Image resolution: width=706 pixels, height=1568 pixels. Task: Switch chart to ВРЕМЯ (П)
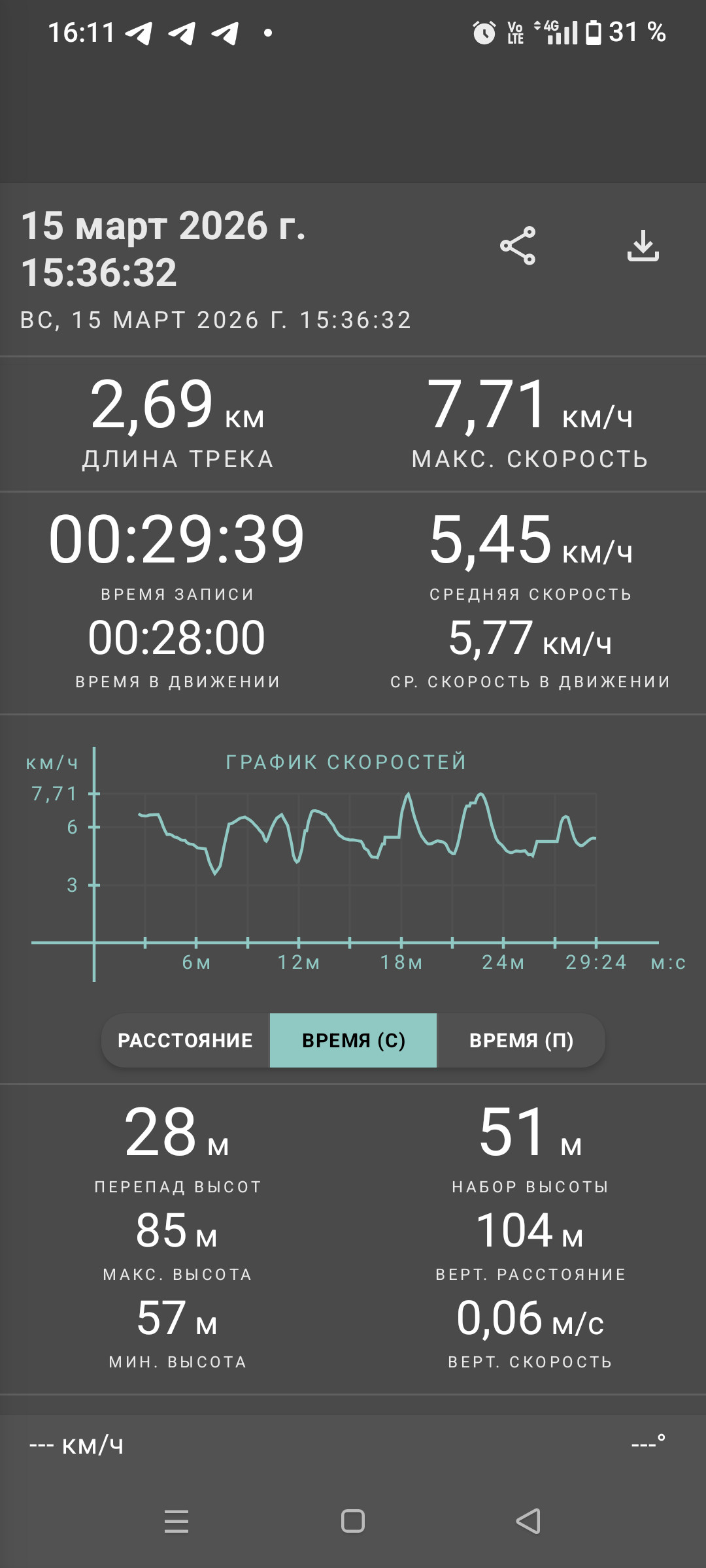tap(521, 1040)
